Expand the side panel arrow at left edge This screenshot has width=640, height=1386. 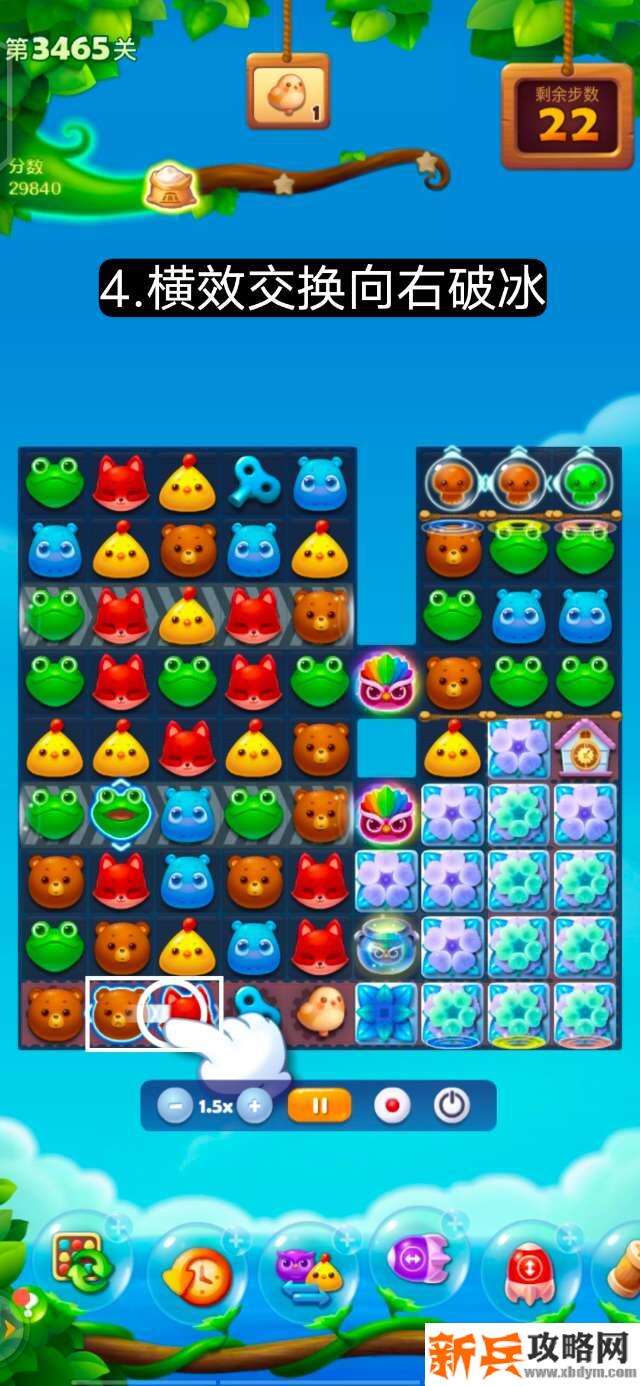tap(8, 1326)
